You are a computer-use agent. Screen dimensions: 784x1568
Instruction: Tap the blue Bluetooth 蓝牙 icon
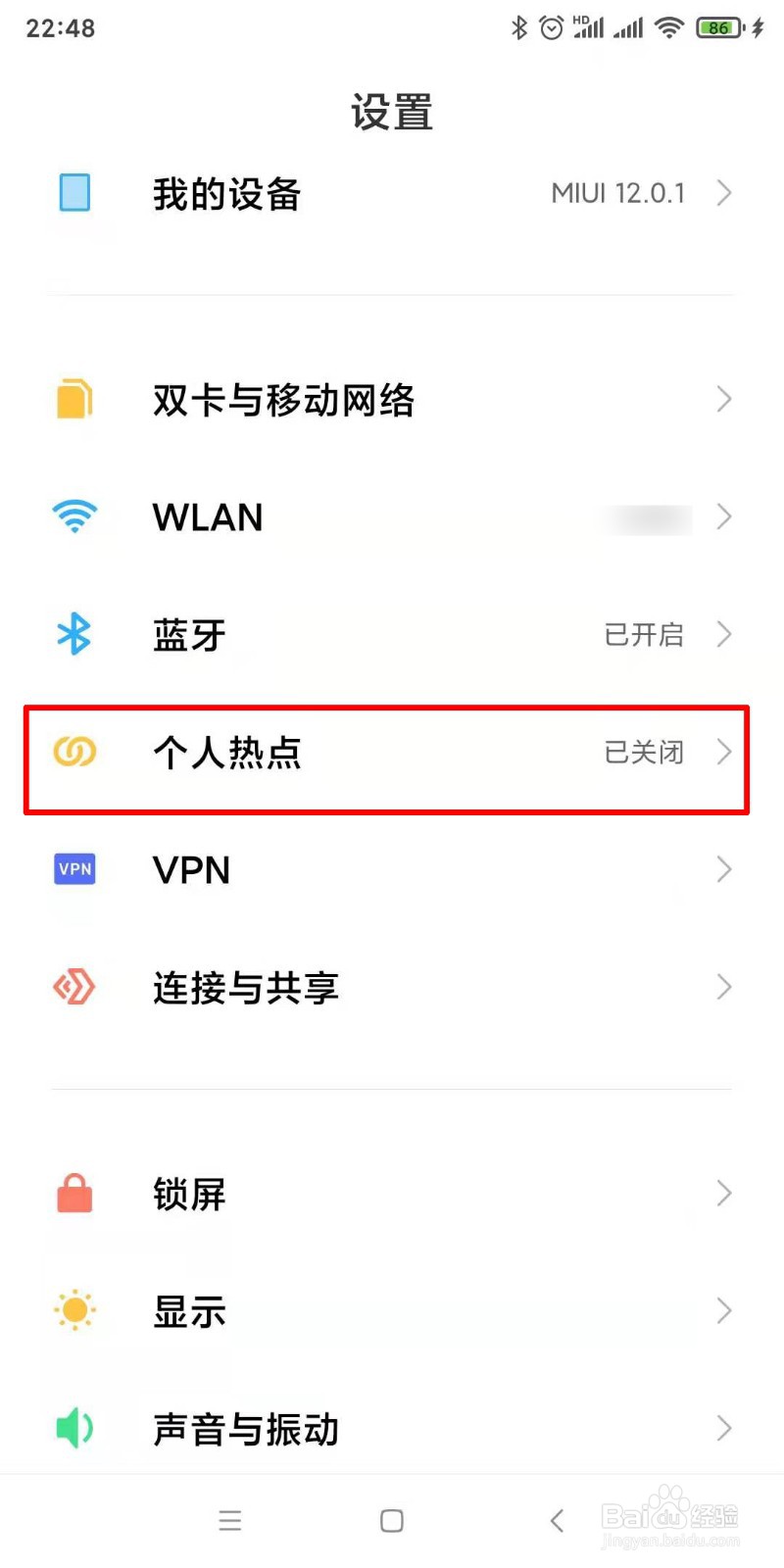click(74, 634)
